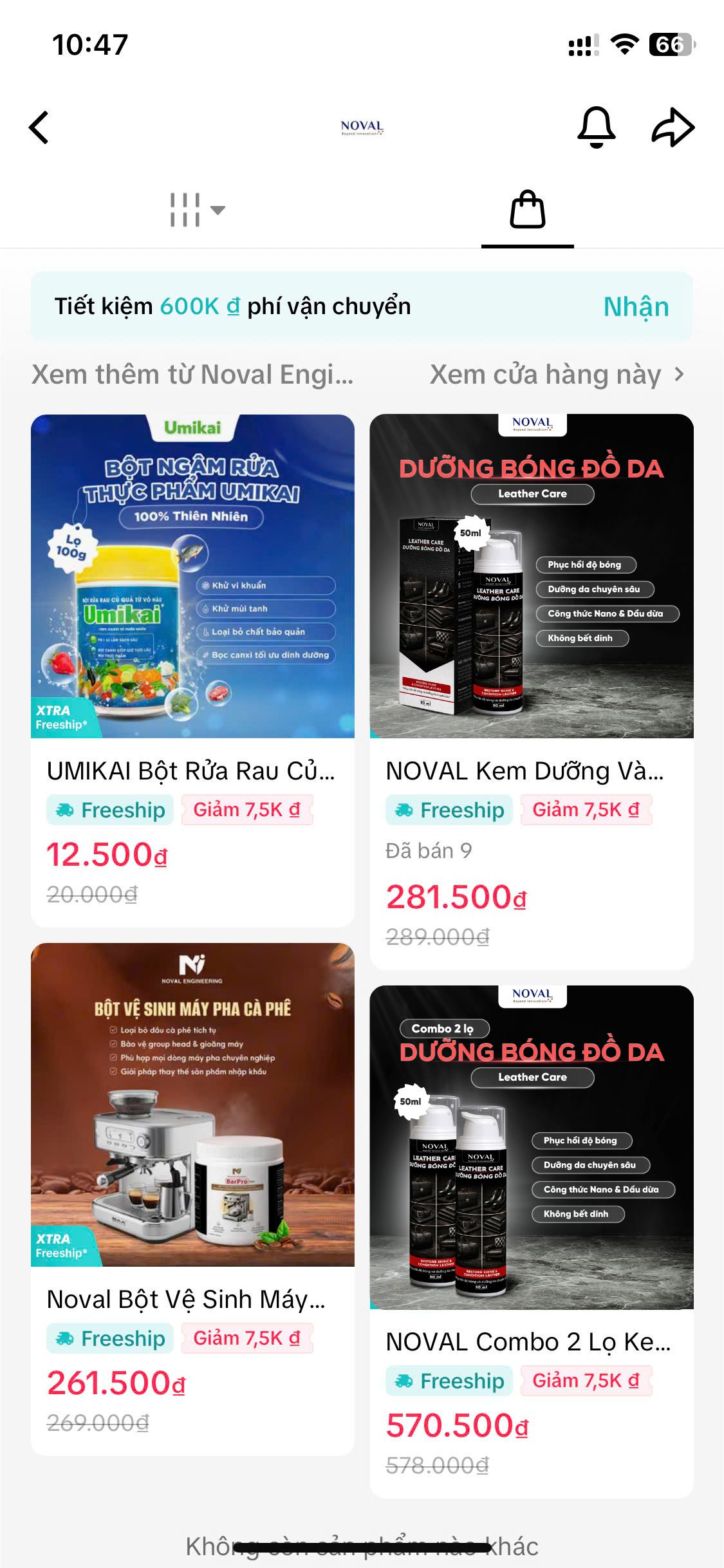Viewport: 724px width, 1568px height.
Task: Open Xem cửa hàng này store page
Action: [x=544, y=376]
